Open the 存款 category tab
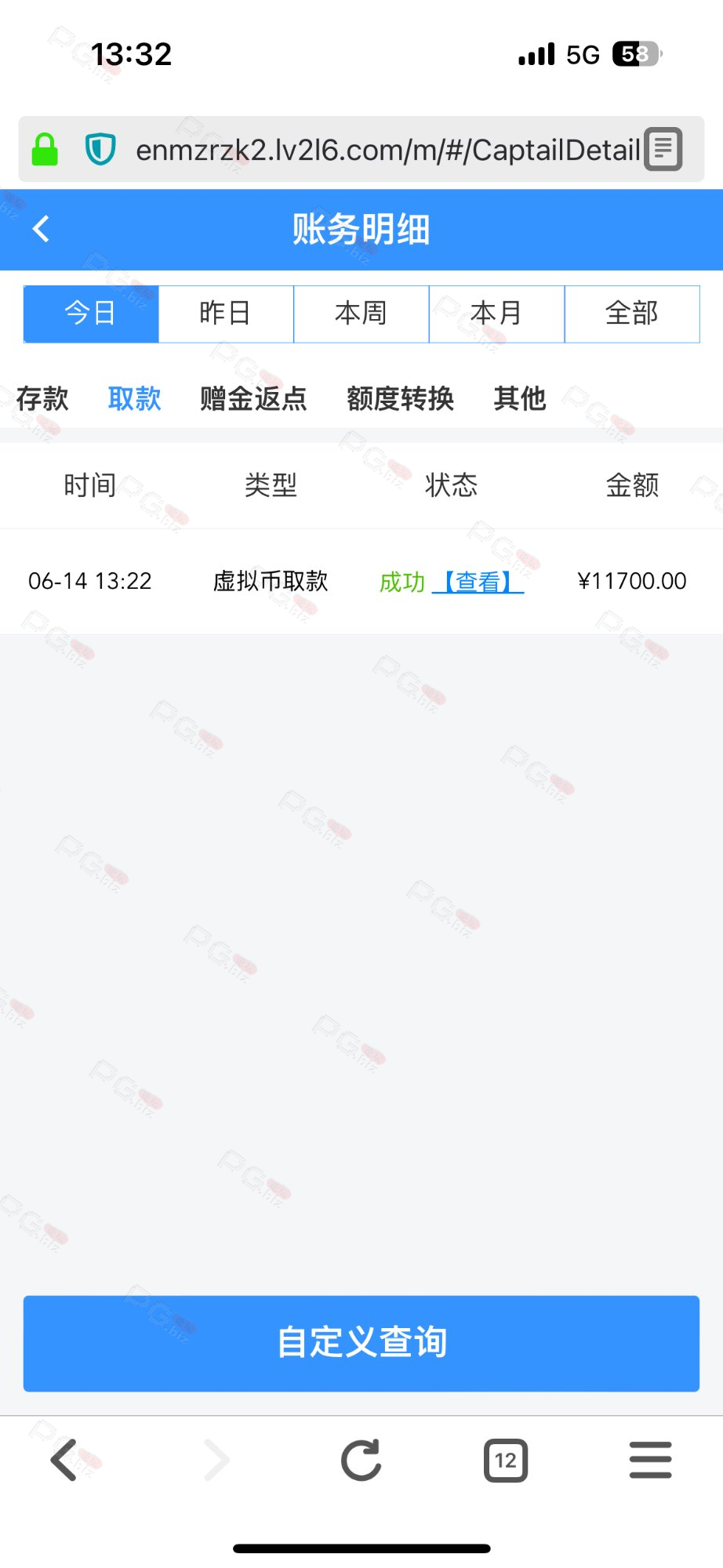This screenshot has height=1568, width=723. click(x=42, y=398)
